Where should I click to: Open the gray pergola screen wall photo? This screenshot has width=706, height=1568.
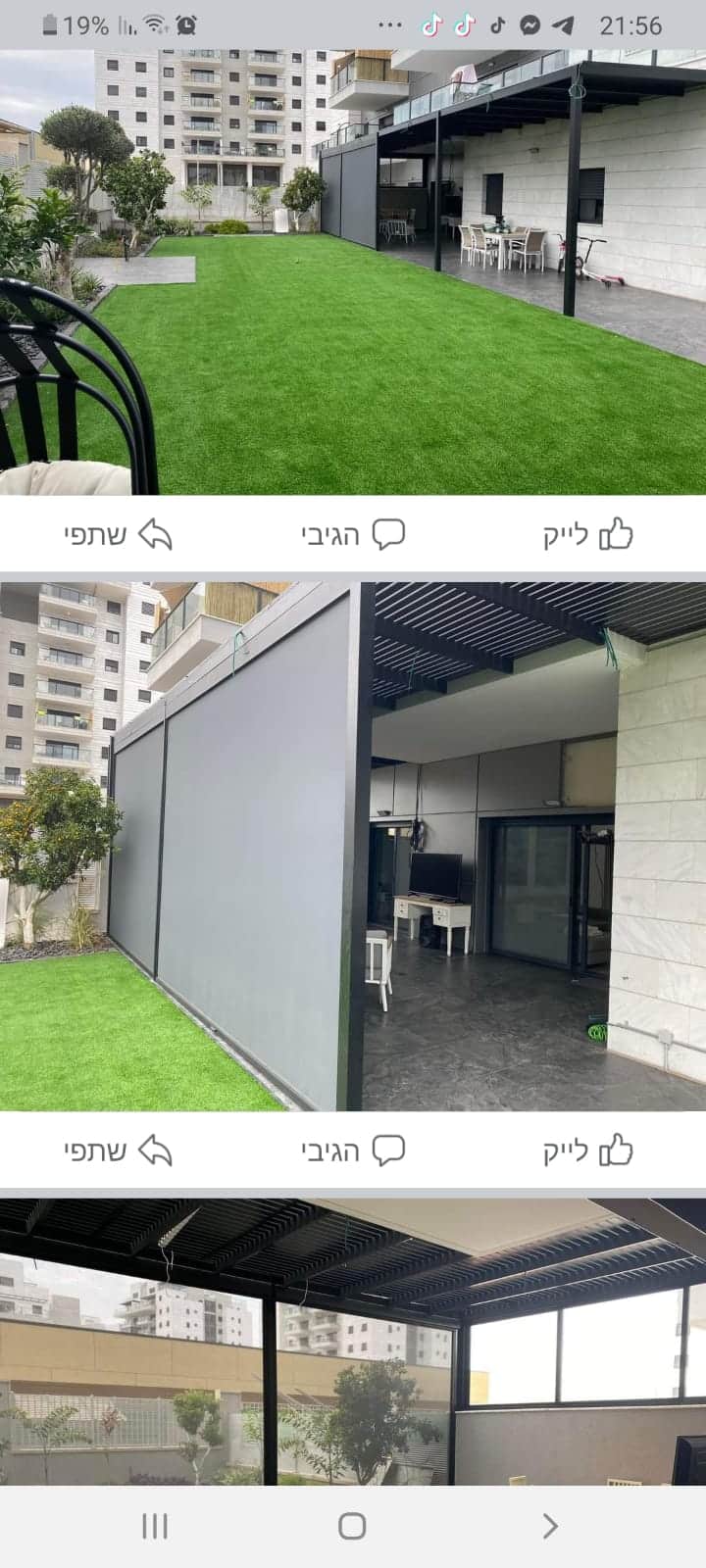(353, 847)
